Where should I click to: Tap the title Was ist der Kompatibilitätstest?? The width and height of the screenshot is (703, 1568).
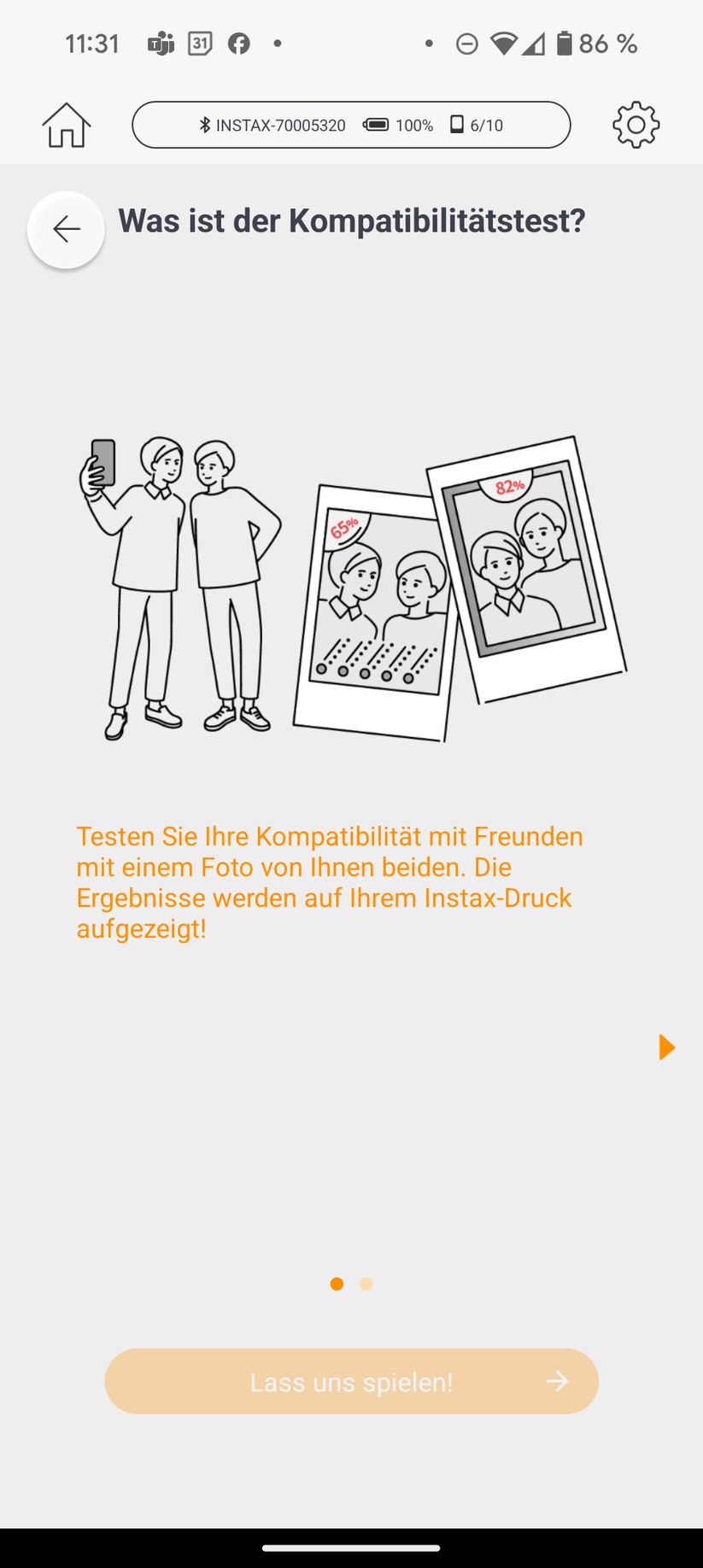[352, 220]
